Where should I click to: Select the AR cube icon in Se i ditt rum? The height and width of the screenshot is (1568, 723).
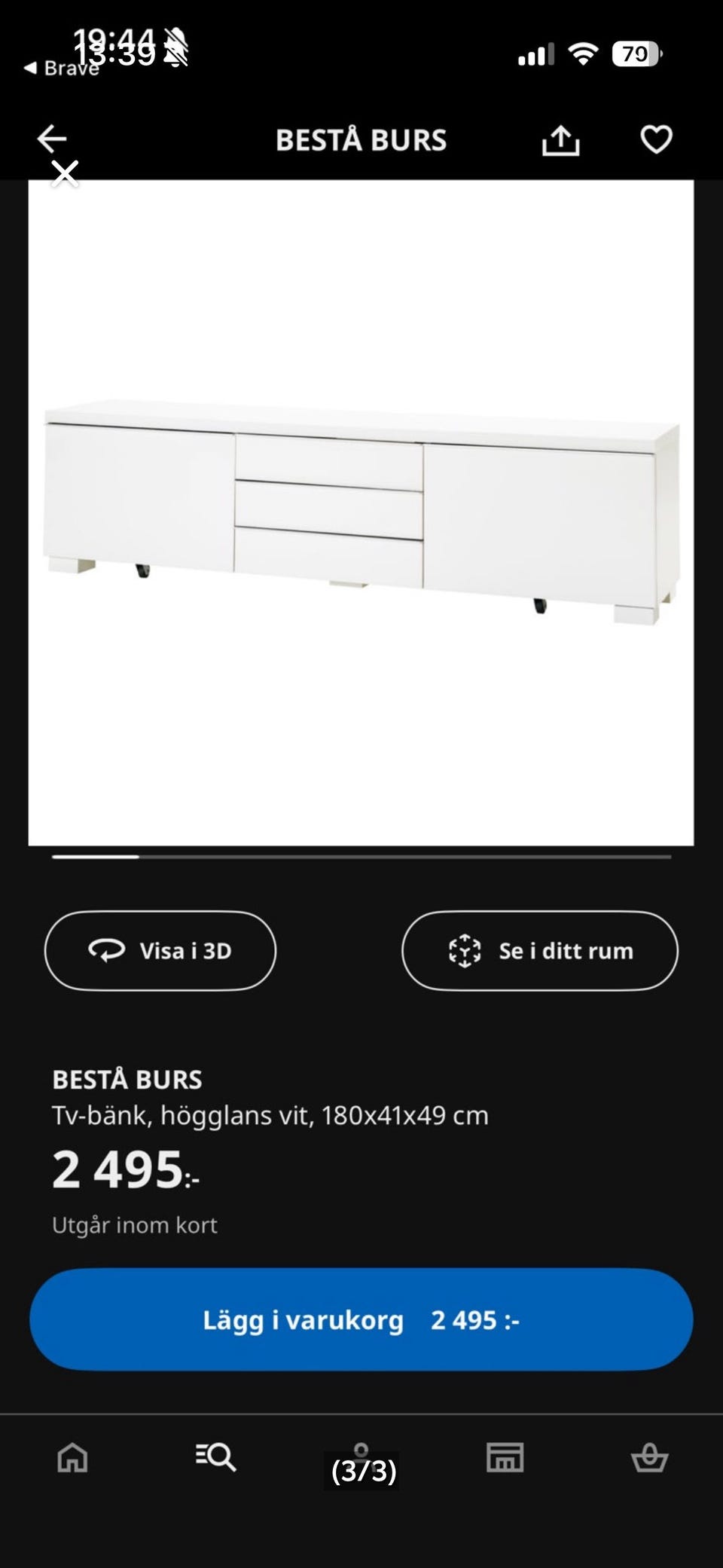click(x=466, y=951)
